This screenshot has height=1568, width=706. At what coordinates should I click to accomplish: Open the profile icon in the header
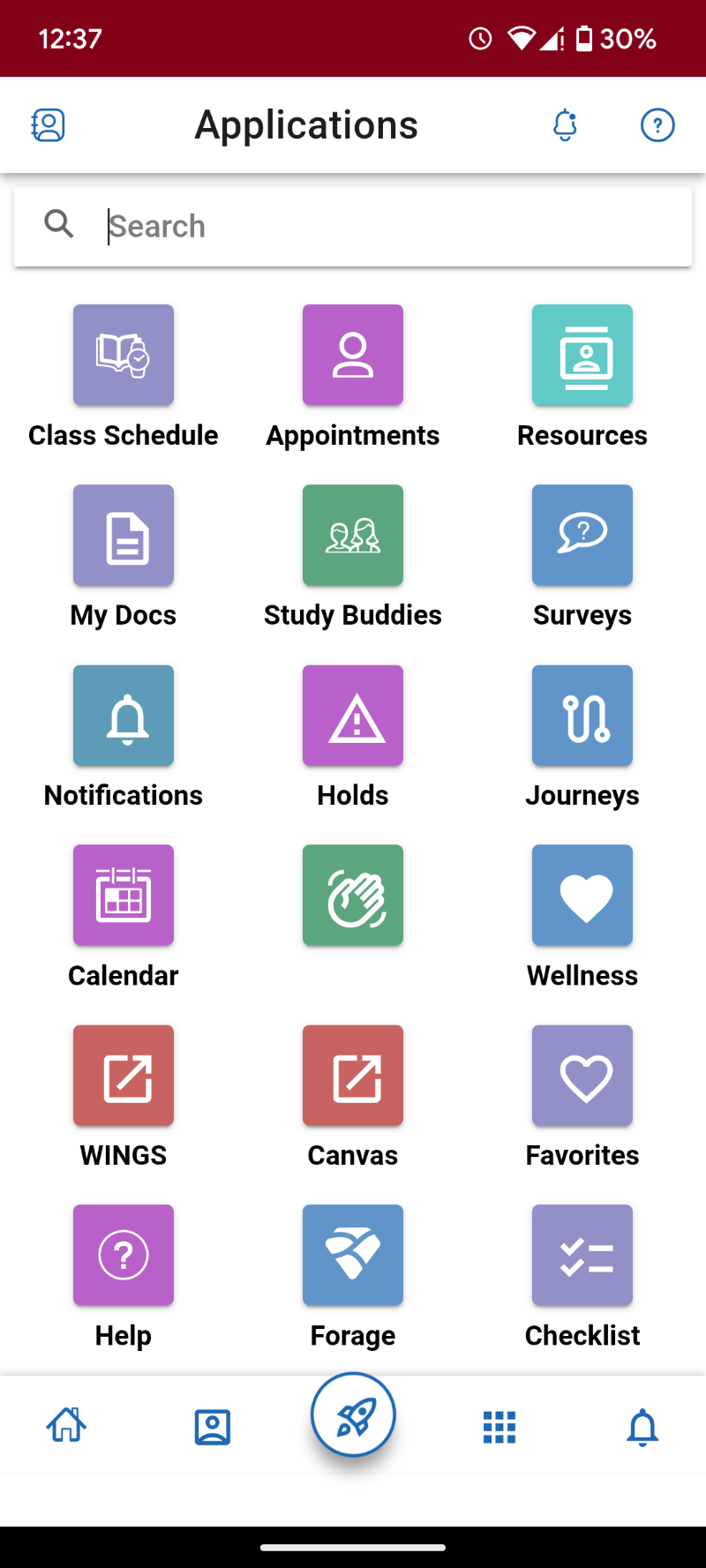click(x=49, y=125)
